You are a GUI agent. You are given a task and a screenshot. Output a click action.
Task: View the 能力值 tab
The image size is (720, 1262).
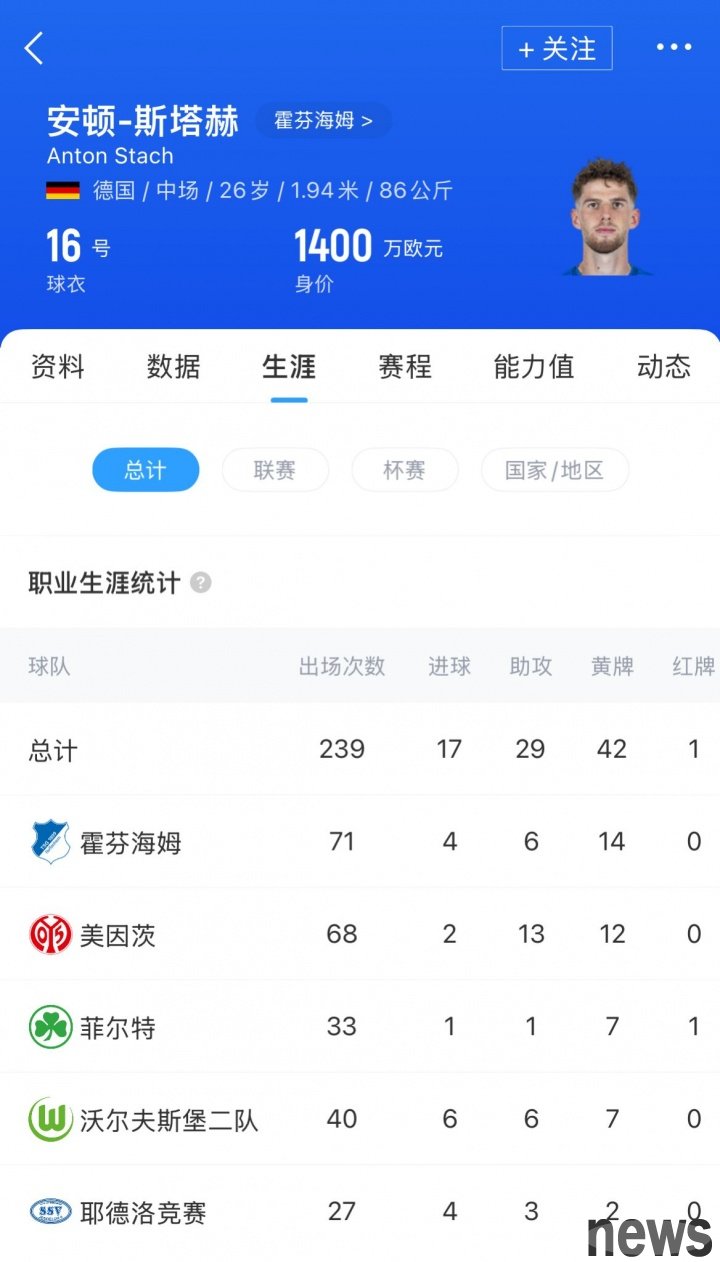(x=534, y=367)
